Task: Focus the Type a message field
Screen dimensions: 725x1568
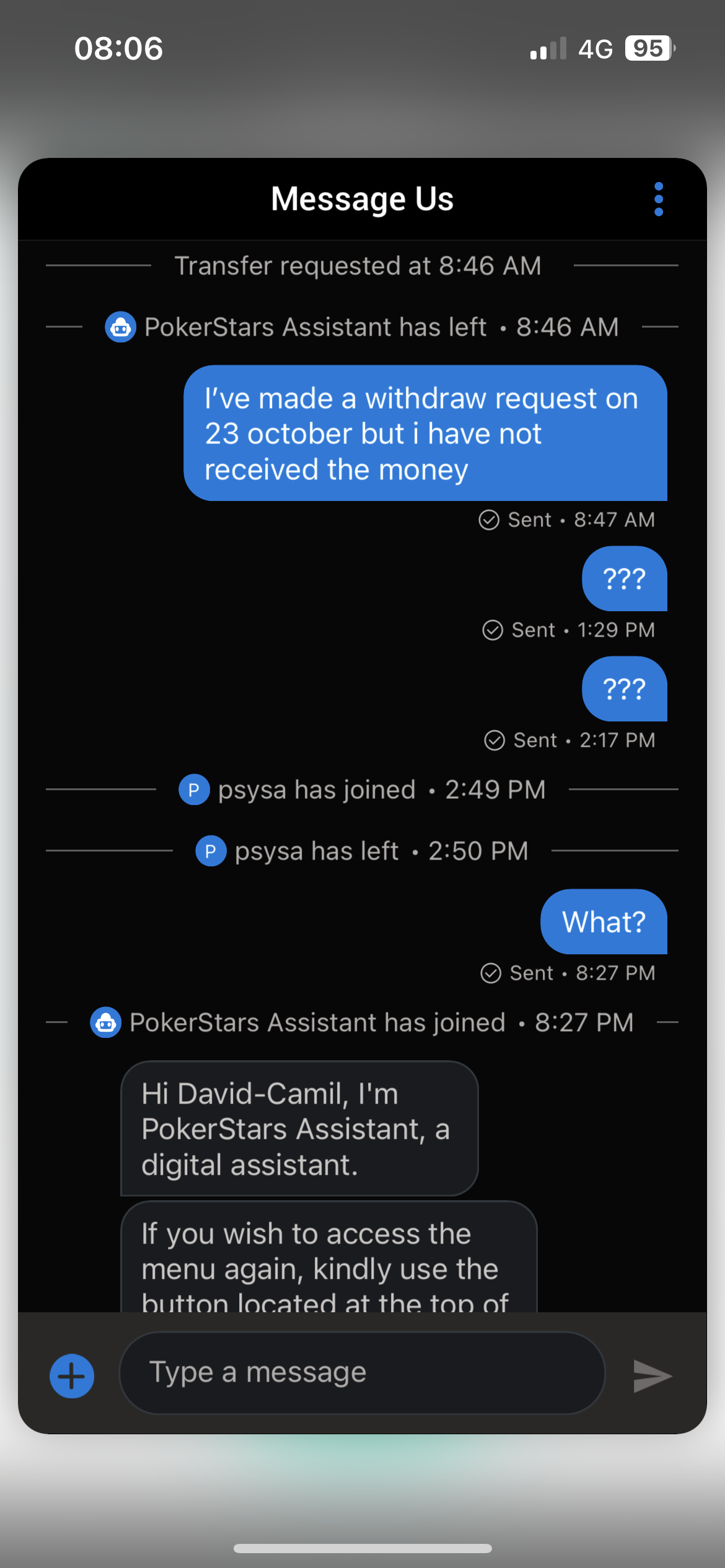Action: coord(362,1373)
